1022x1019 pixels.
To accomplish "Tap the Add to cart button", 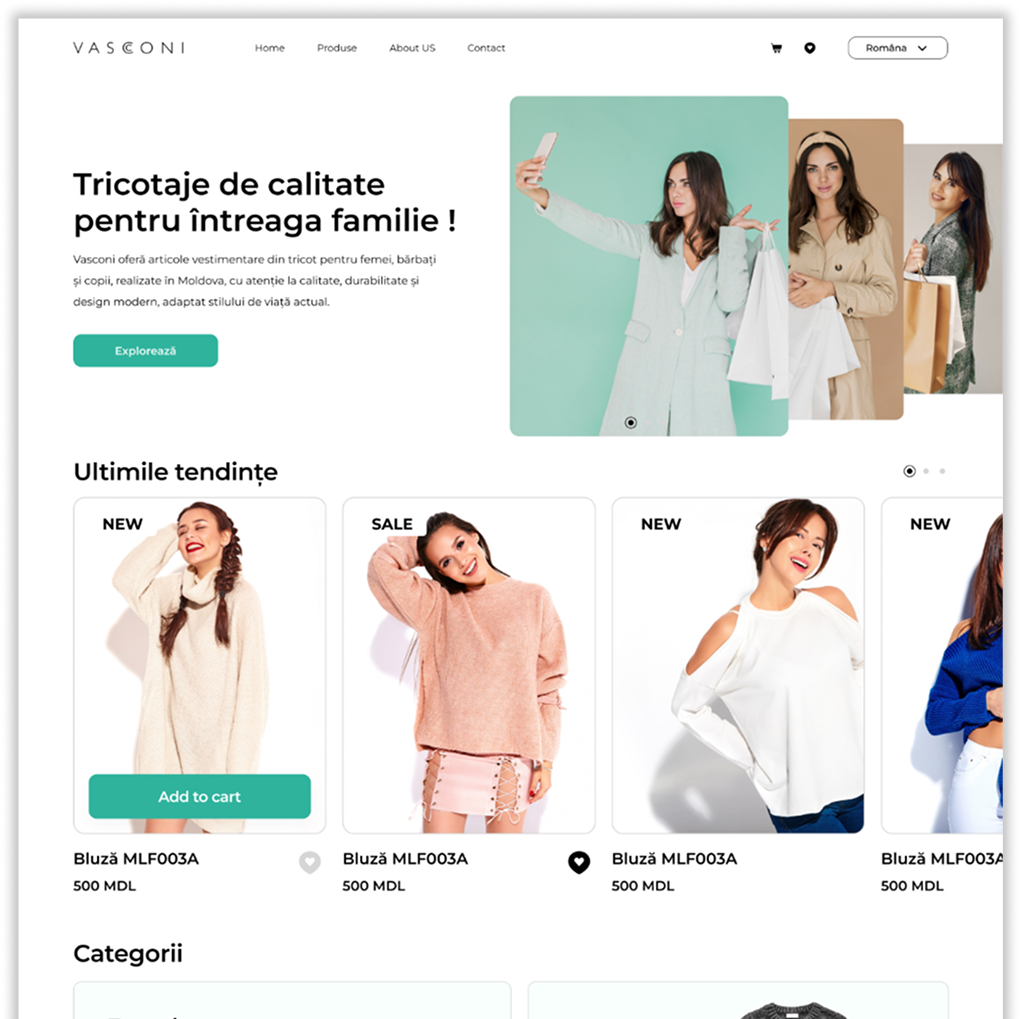I will coord(199,796).
